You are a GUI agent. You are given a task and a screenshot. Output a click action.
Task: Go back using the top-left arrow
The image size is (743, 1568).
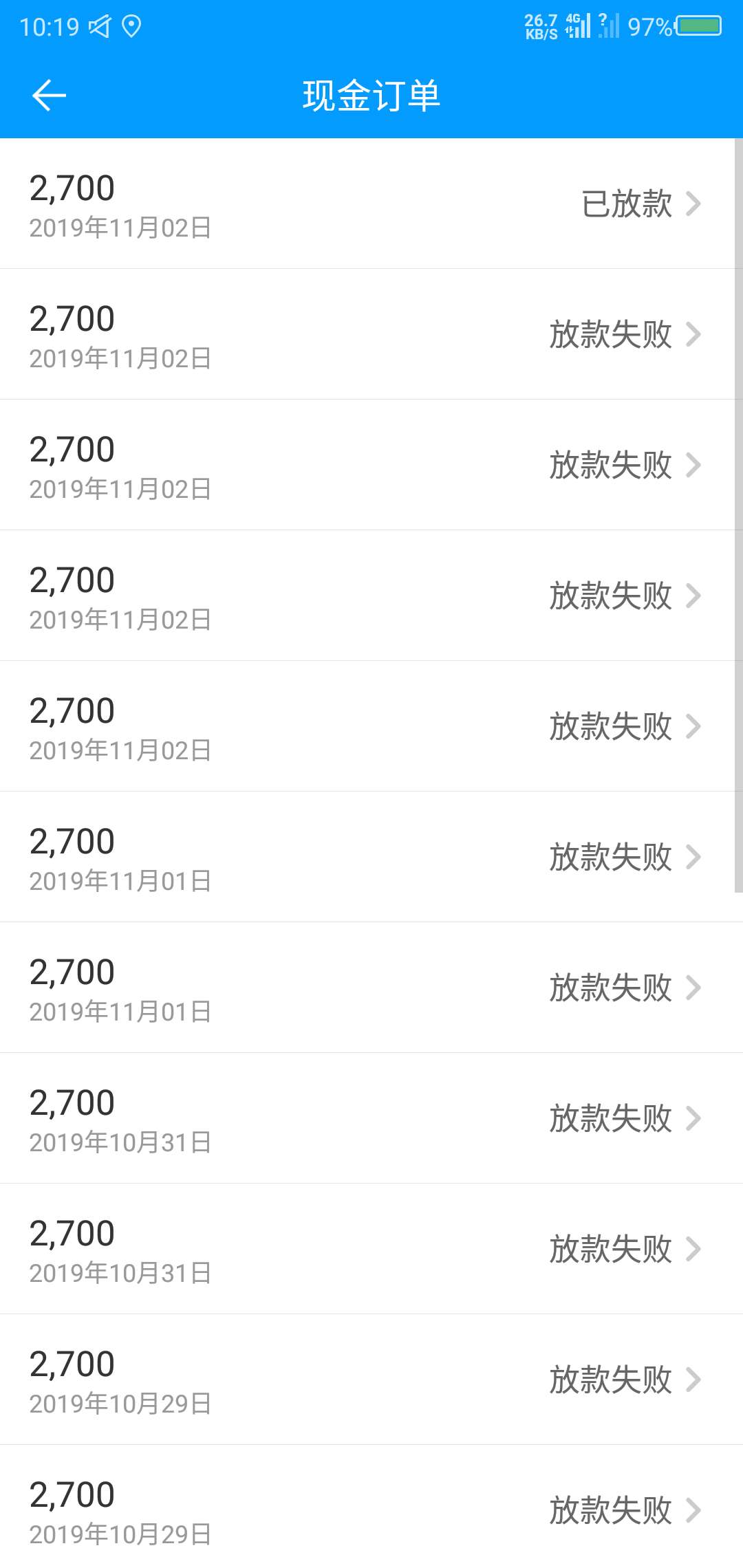49,95
